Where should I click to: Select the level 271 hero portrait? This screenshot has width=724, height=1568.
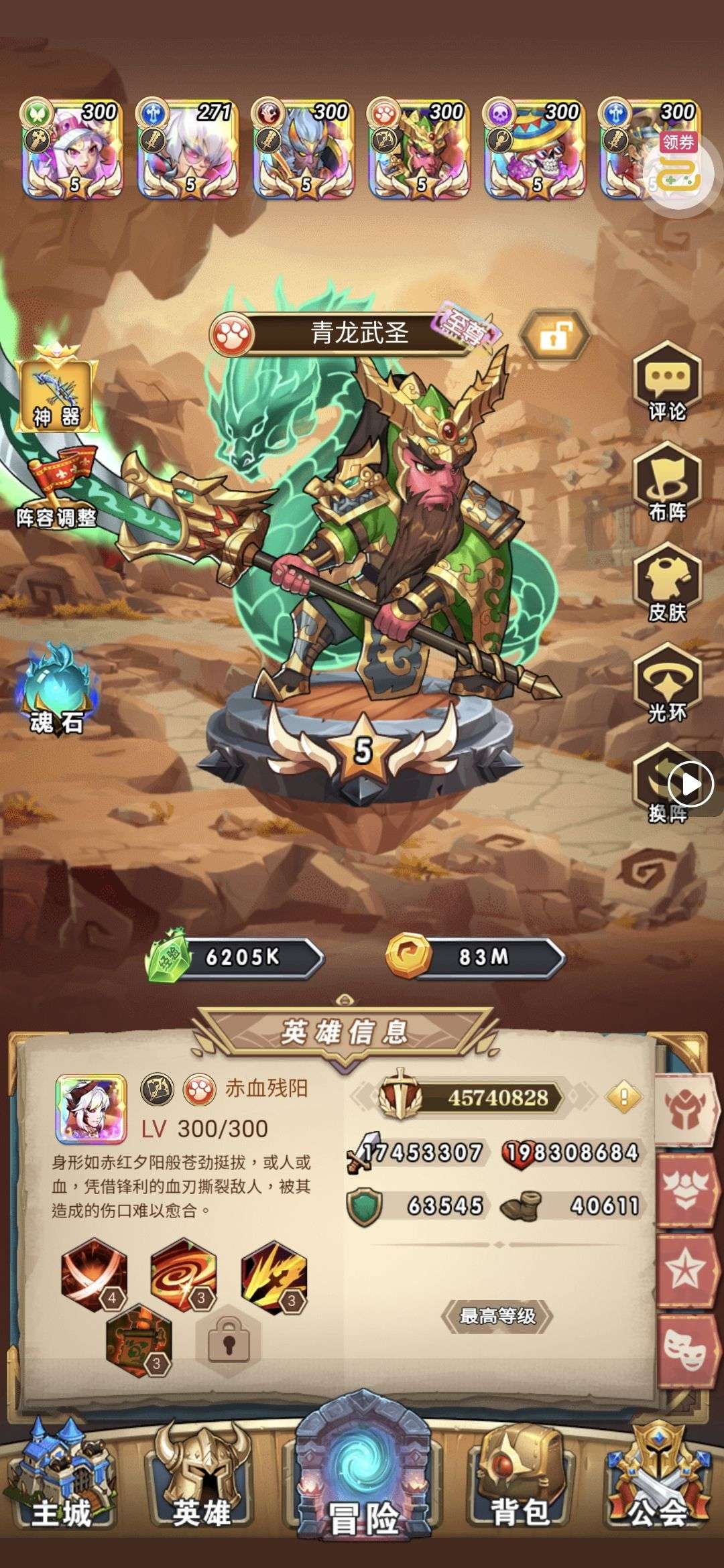[x=188, y=149]
